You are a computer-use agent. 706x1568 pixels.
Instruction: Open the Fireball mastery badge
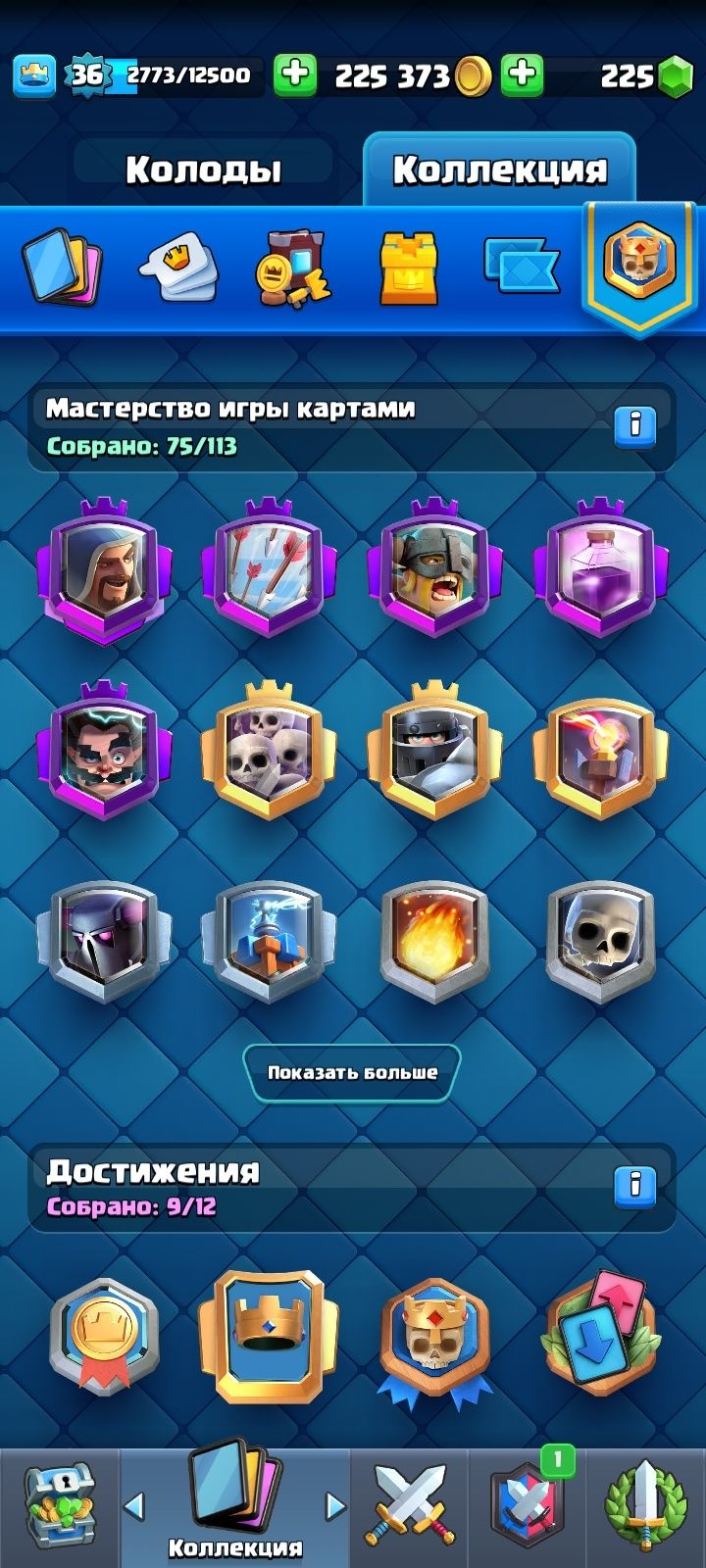tap(434, 941)
